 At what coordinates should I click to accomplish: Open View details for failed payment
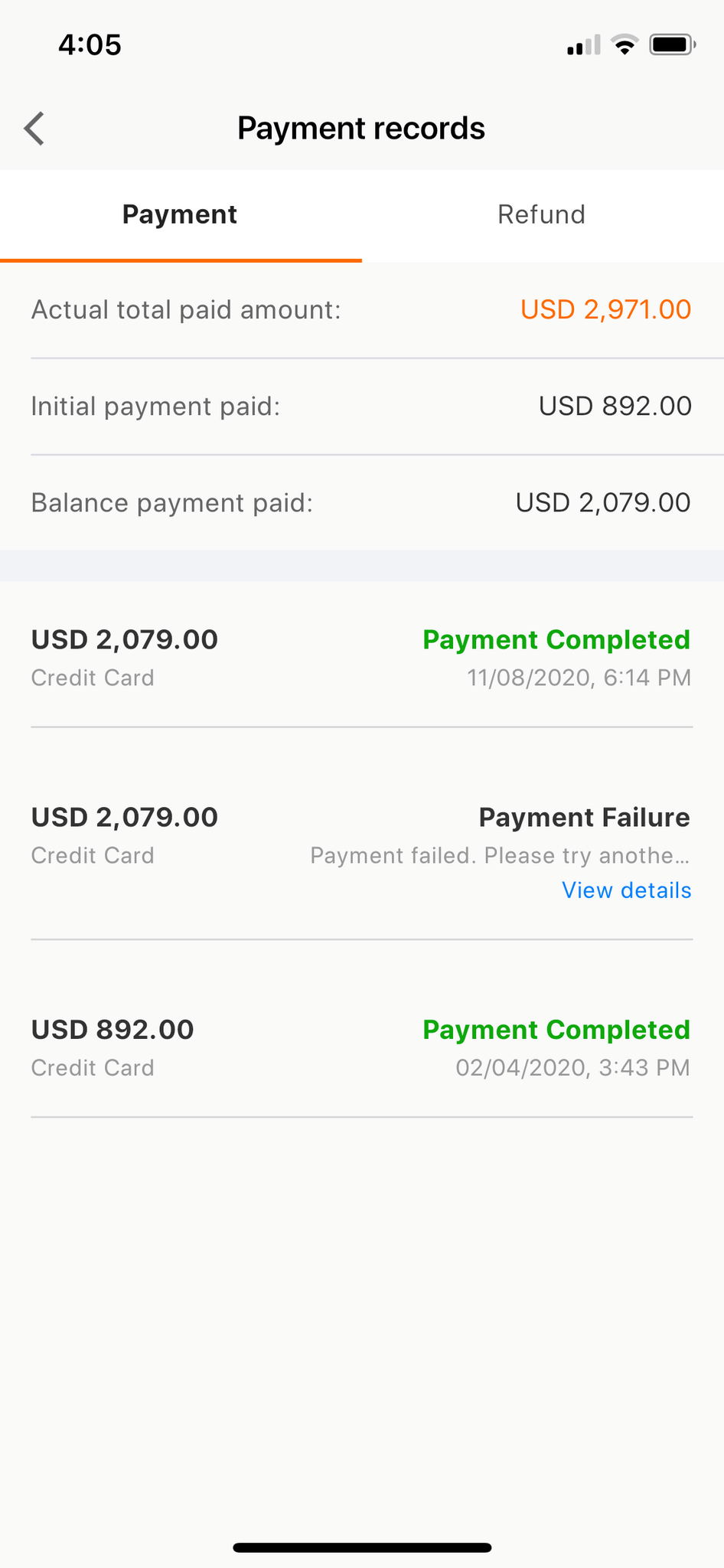[x=626, y=890]
